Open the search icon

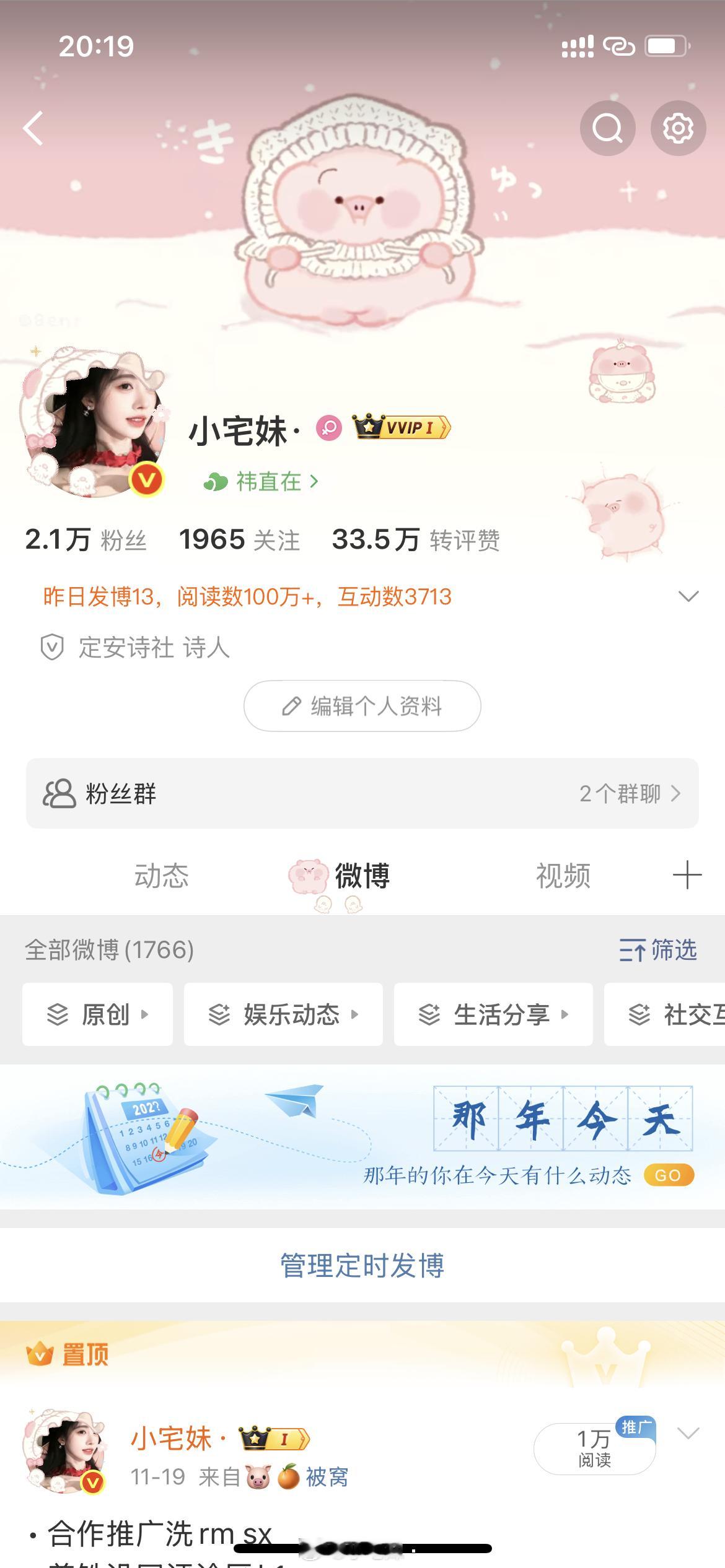pyautogui.click(x=608, y=128)
